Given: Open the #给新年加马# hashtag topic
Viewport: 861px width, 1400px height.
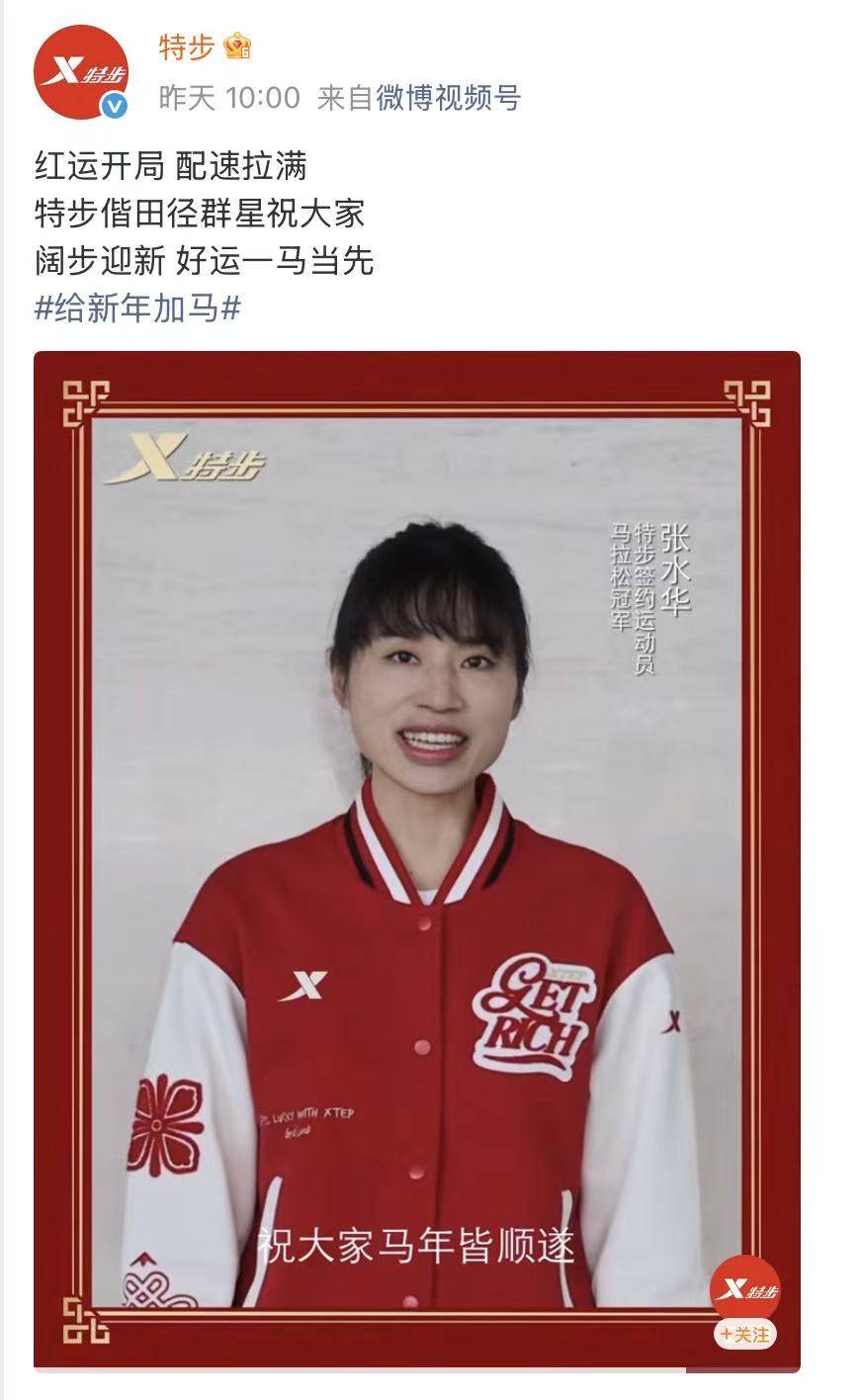Looking at the screenshot, I should [137, 308].
